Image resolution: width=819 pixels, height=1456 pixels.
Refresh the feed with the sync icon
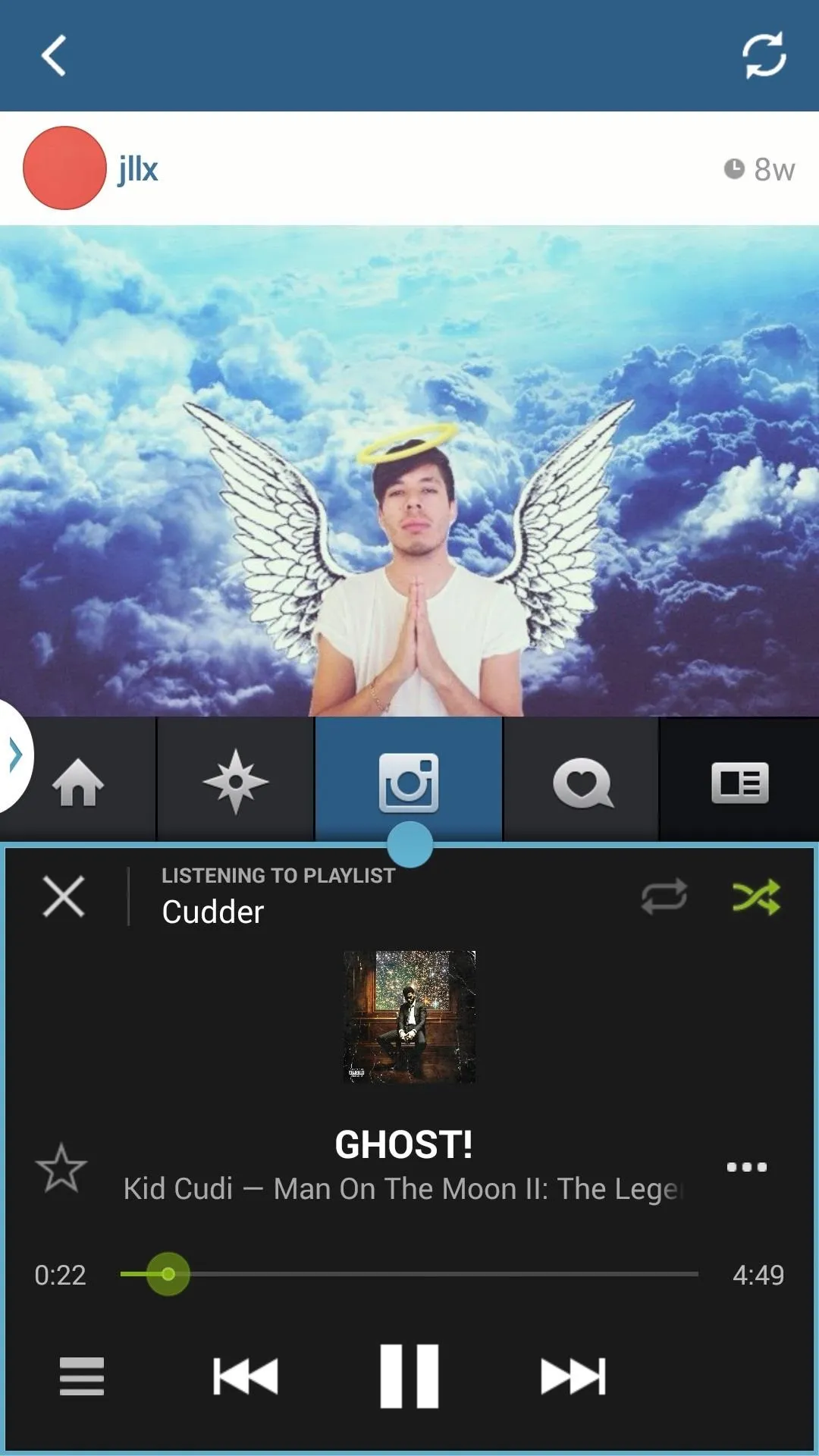764,55
